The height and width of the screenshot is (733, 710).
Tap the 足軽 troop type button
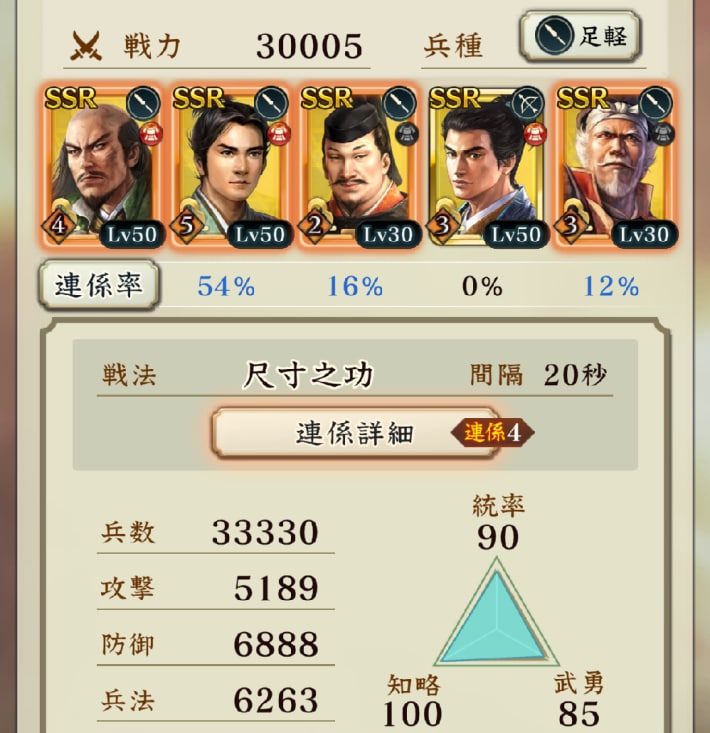(x=580, y=37)
